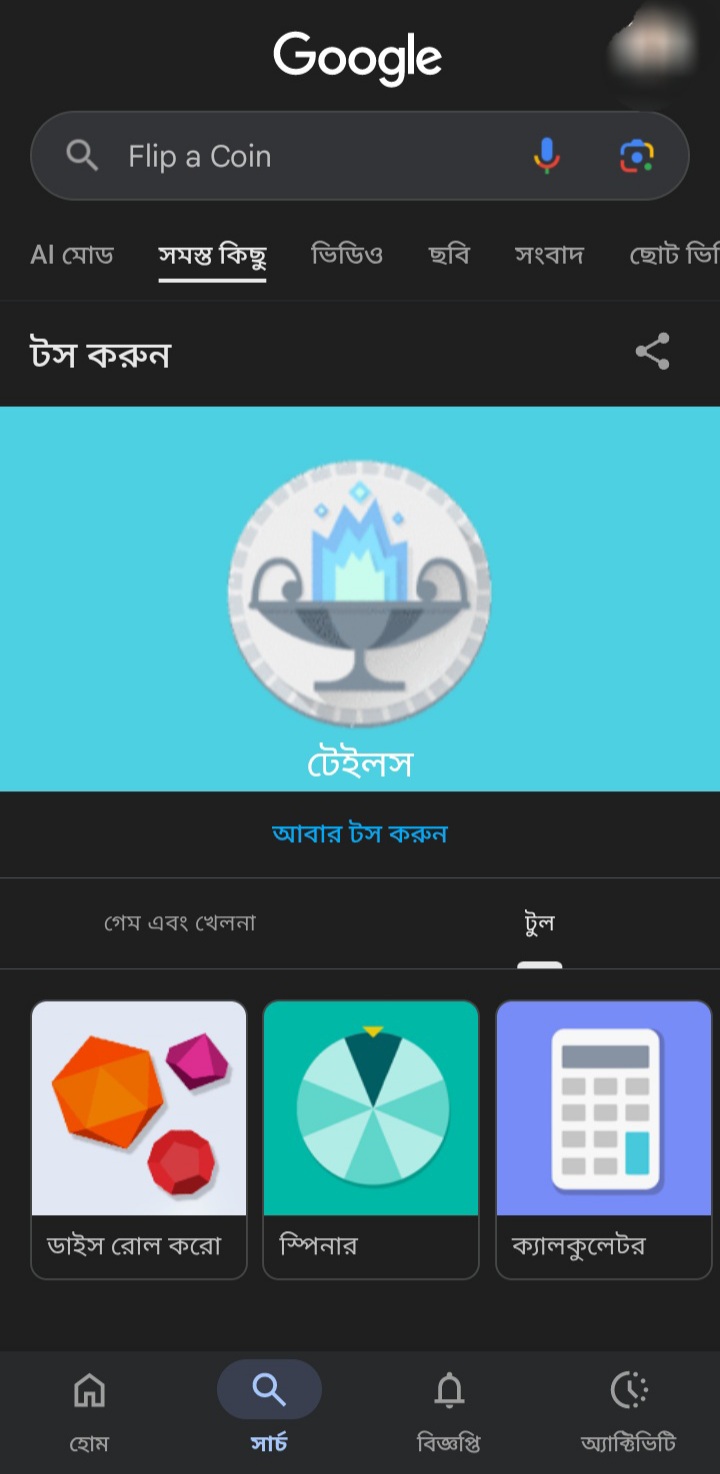Open the স্পিনার tool card
Image resolution: width=720 pixels, height=1474 pixels.
pyautogui.click(x=371, y=1139)
